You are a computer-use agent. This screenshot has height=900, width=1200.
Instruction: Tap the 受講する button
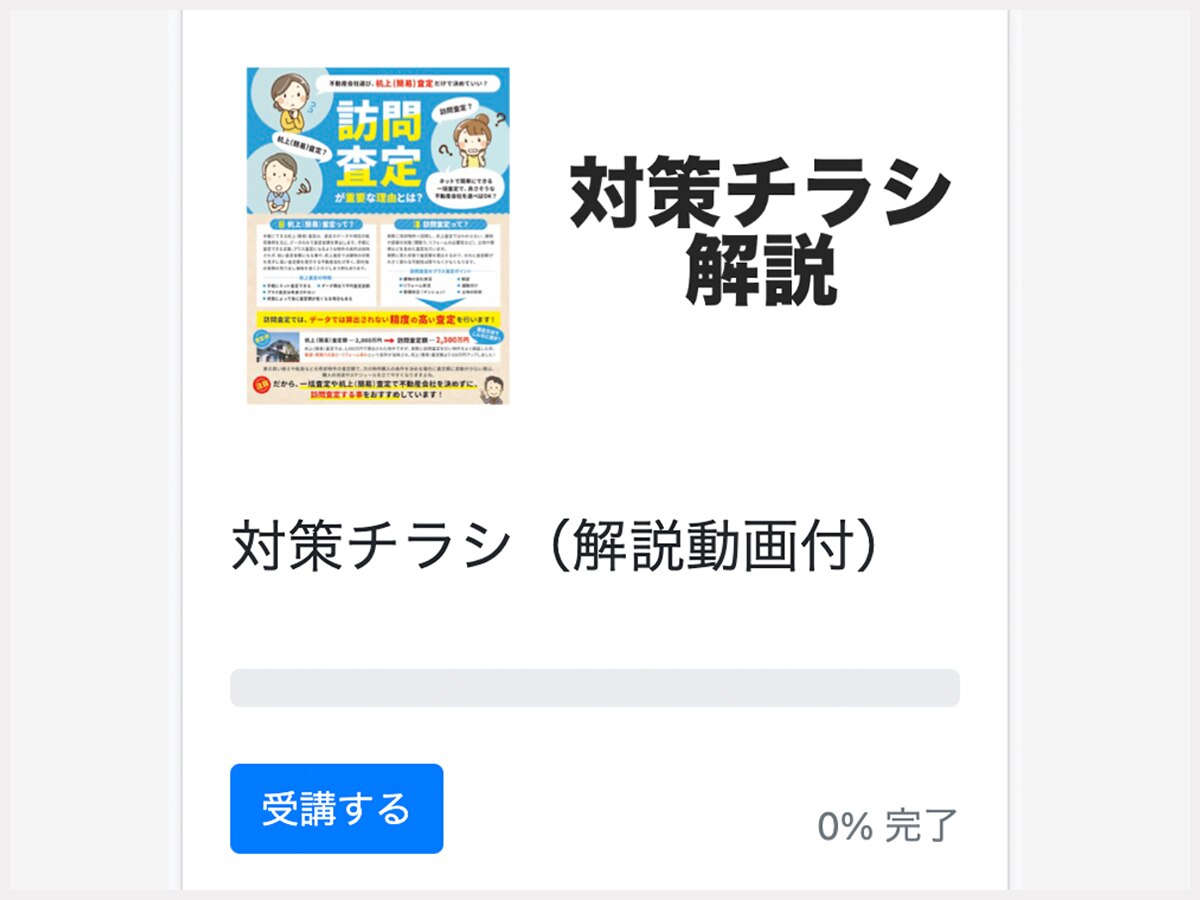[x=336, y=808]
